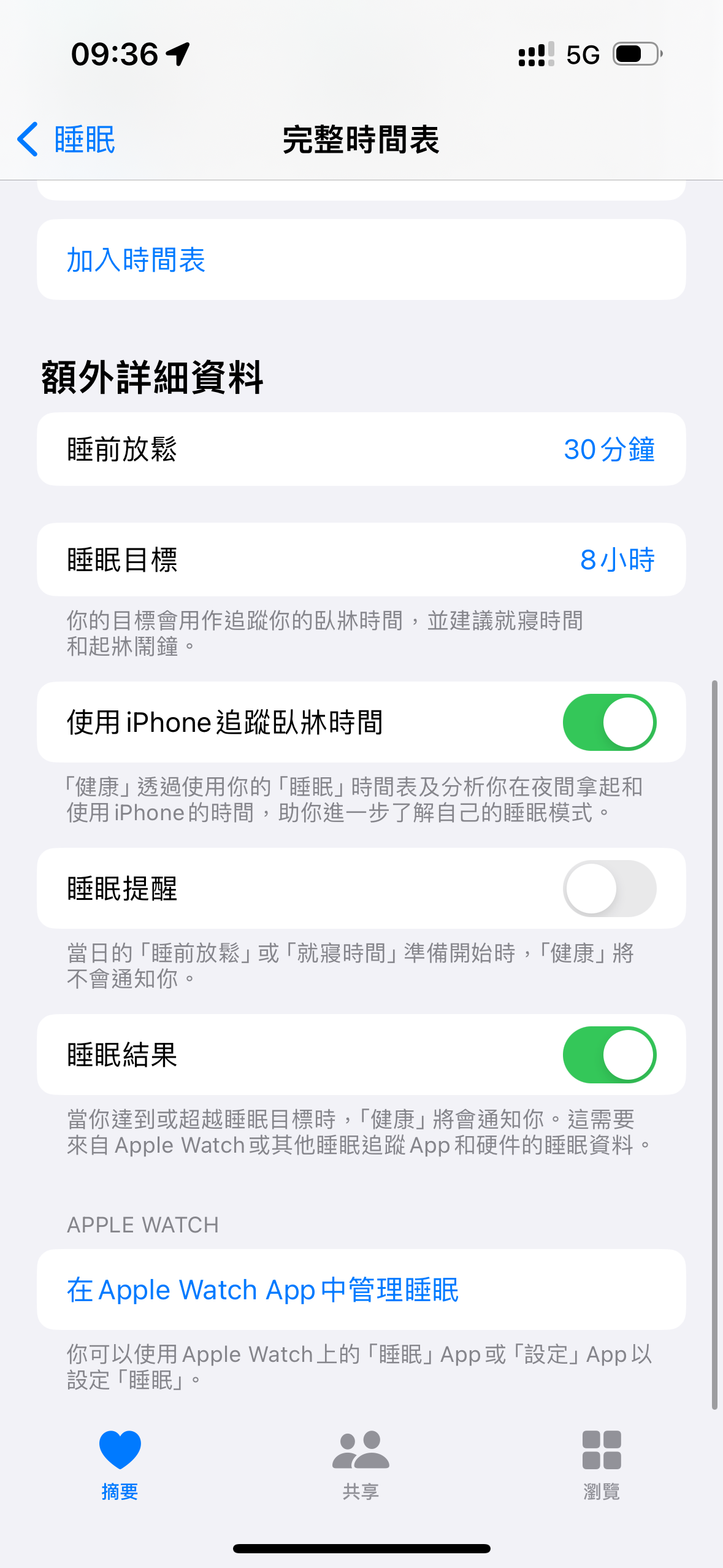
Task: Disable 使用 iPhone 追蹤臥牀時間 switch
Action: coord(609,723)
